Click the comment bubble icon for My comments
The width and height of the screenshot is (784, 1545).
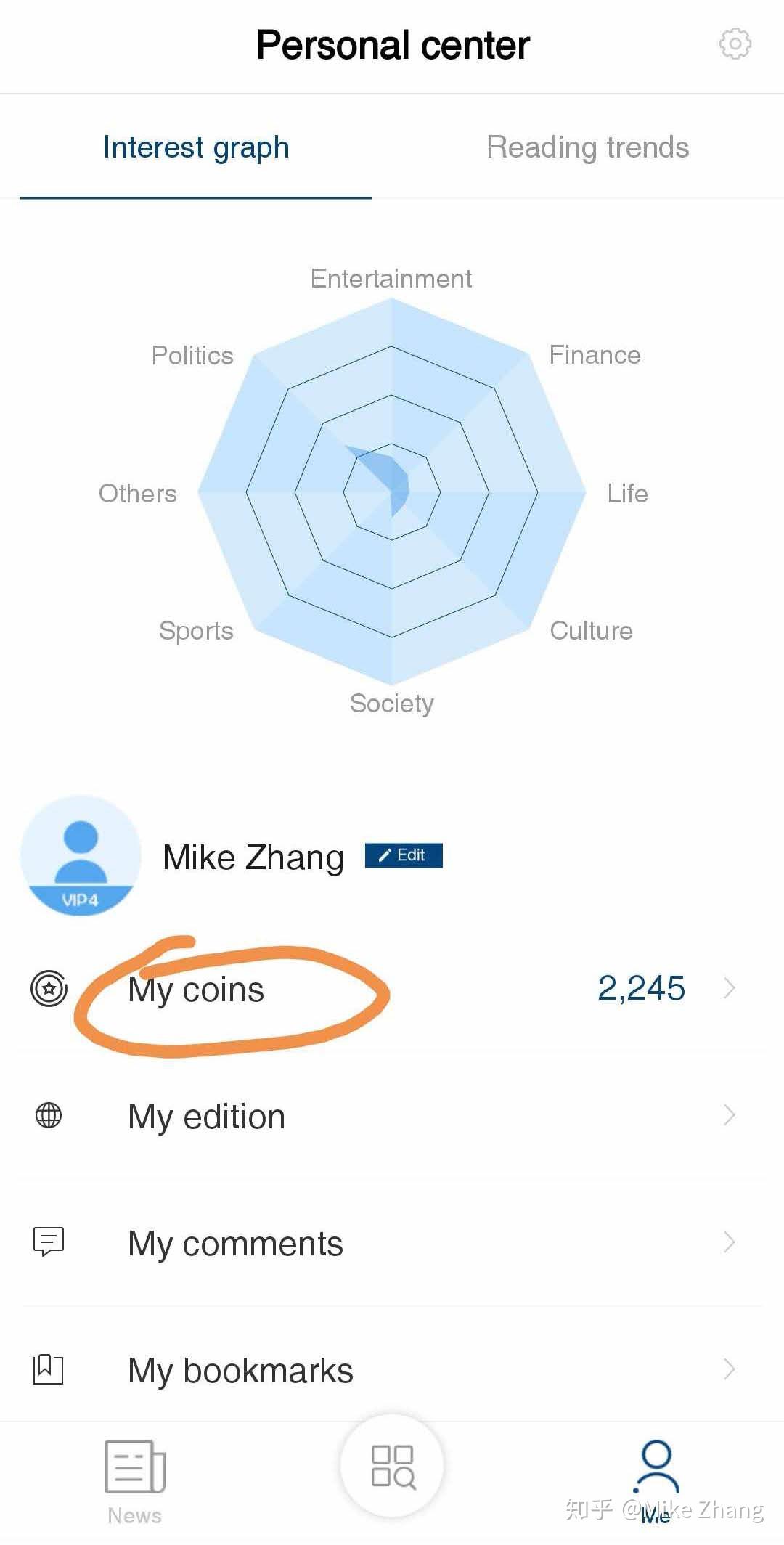coord(48,1242)
